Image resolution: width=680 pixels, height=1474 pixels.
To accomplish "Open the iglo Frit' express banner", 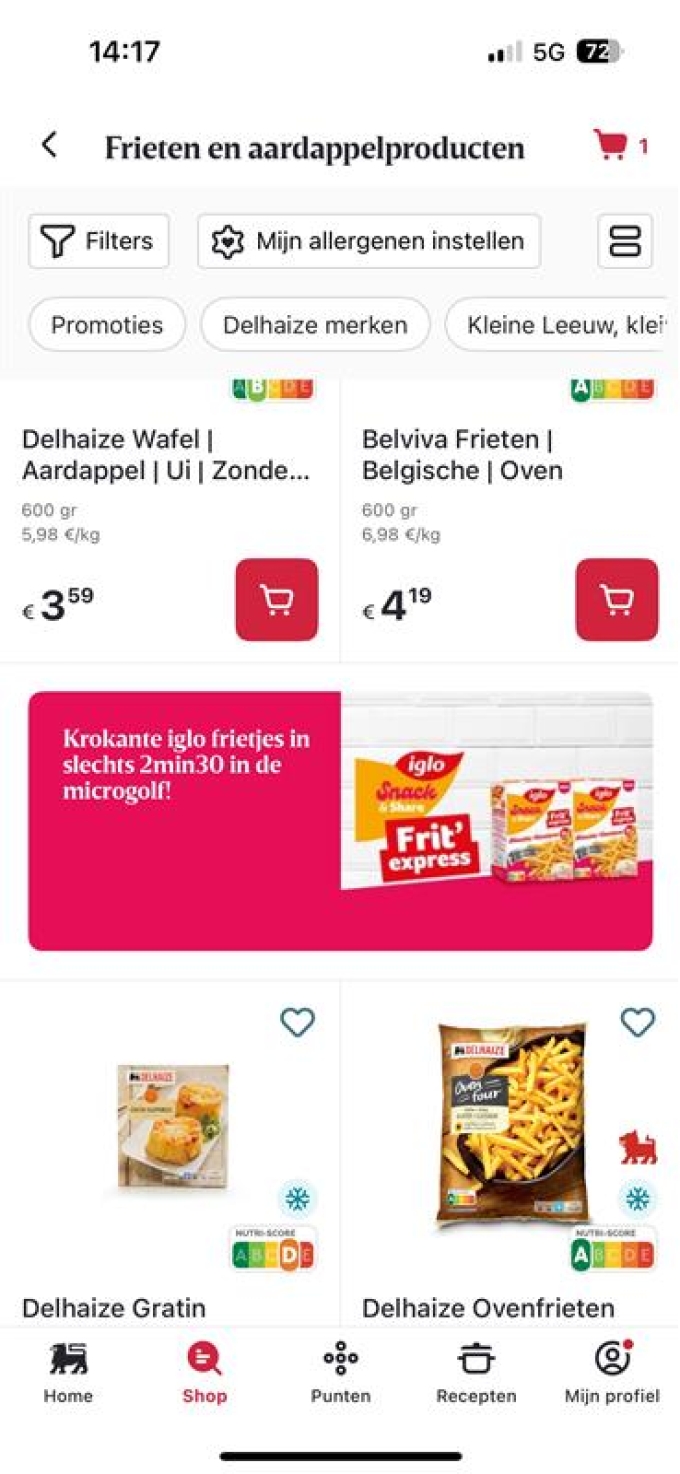I will coord(340,821).
